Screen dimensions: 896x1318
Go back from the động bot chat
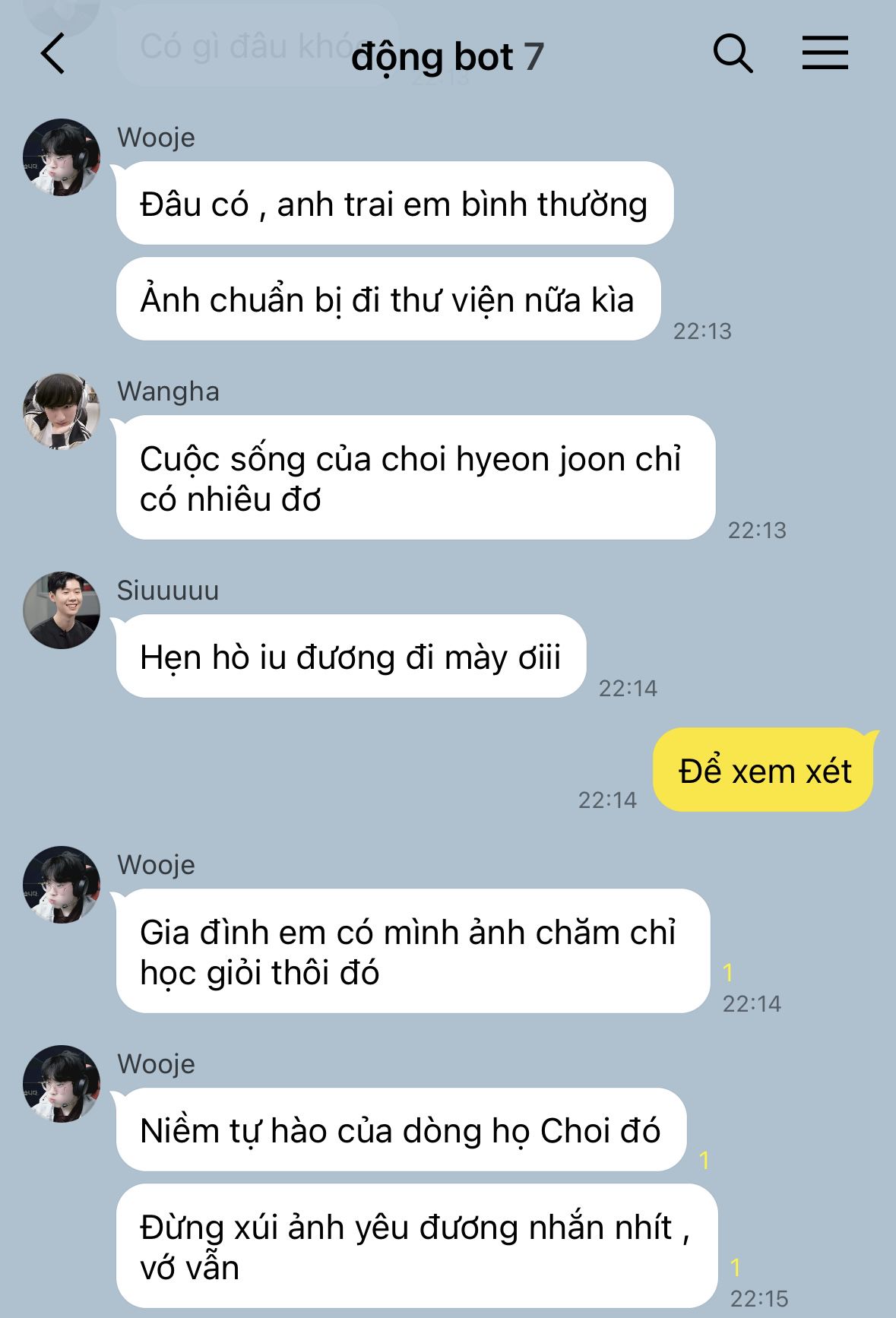(52, 54)
